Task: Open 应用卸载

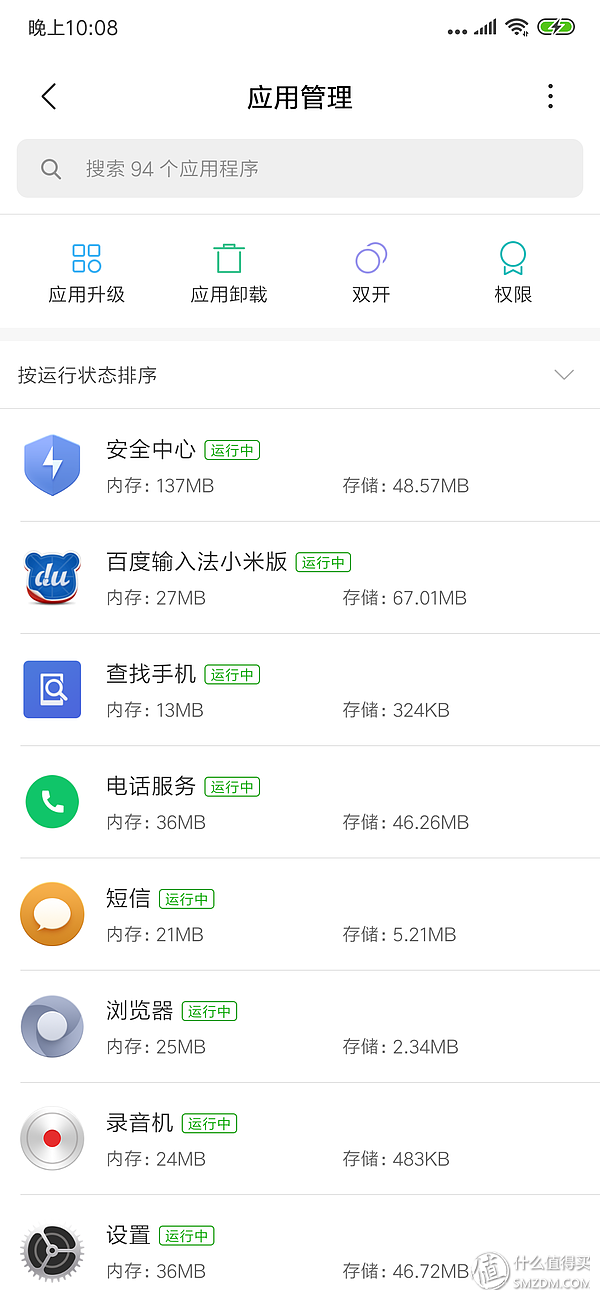Action: [x=229, y=272]
